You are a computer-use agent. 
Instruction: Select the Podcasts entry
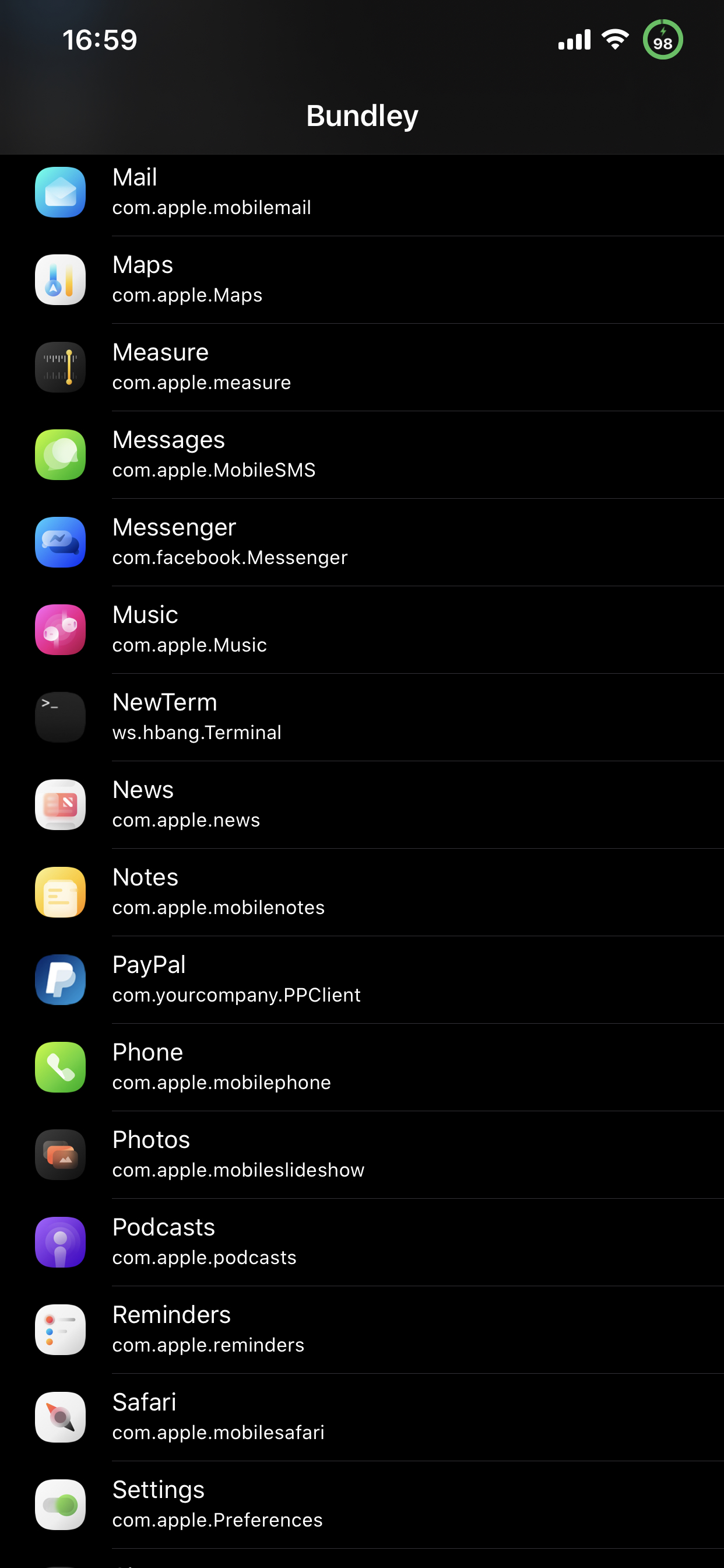click(x=362, y=1242)
